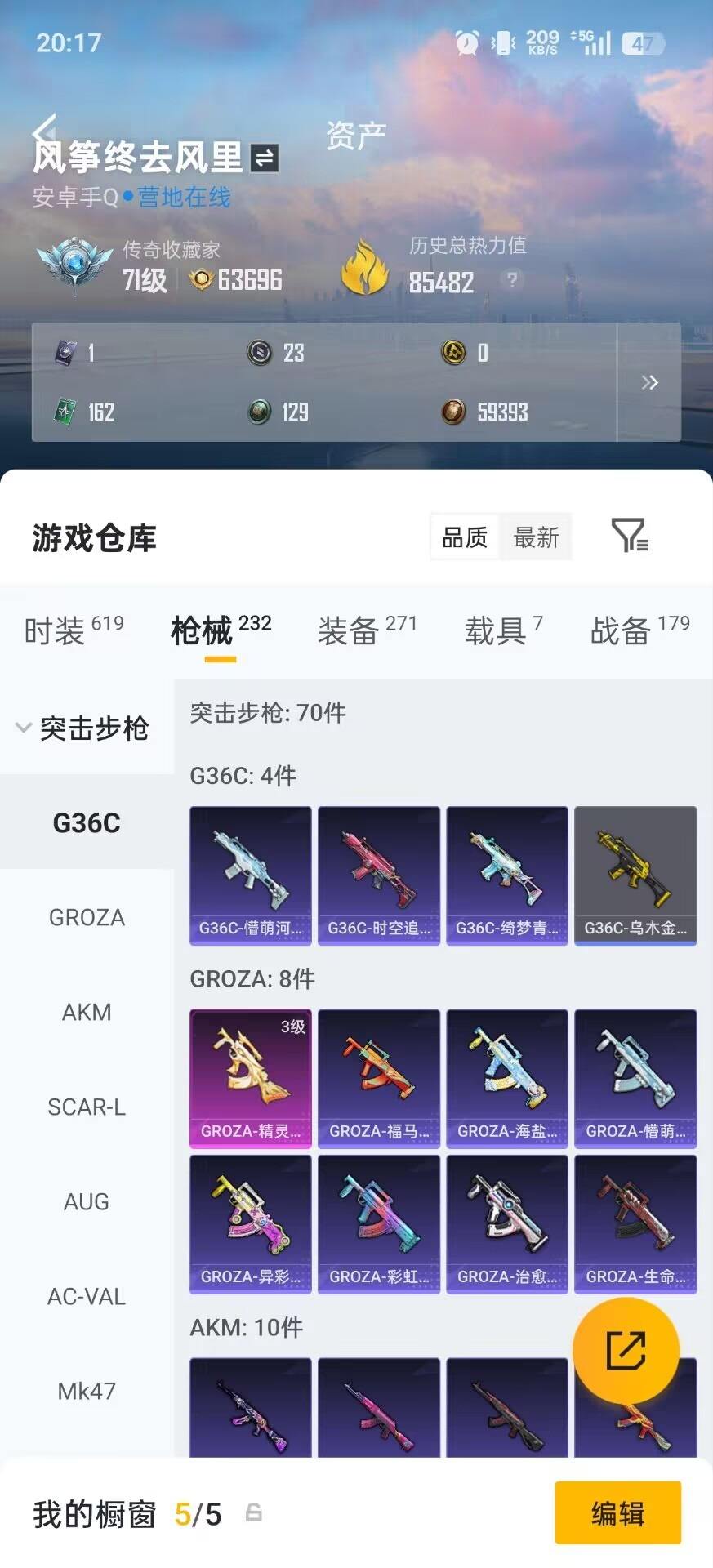Viewport: 713px width, 1568px height.
Task: Tap the orange share floating button
Action: (626, 1350)
